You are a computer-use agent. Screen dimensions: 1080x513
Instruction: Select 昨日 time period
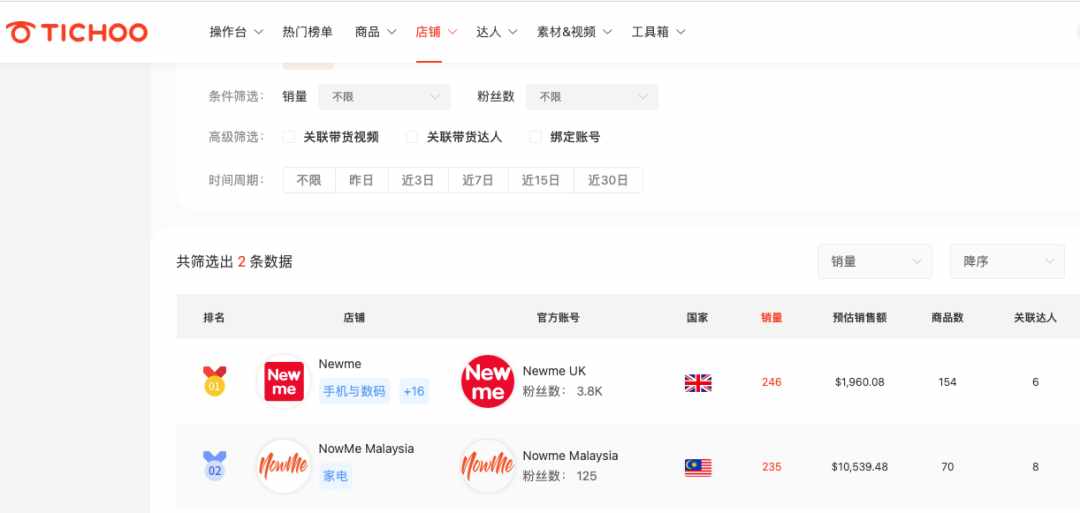[361, 180]
